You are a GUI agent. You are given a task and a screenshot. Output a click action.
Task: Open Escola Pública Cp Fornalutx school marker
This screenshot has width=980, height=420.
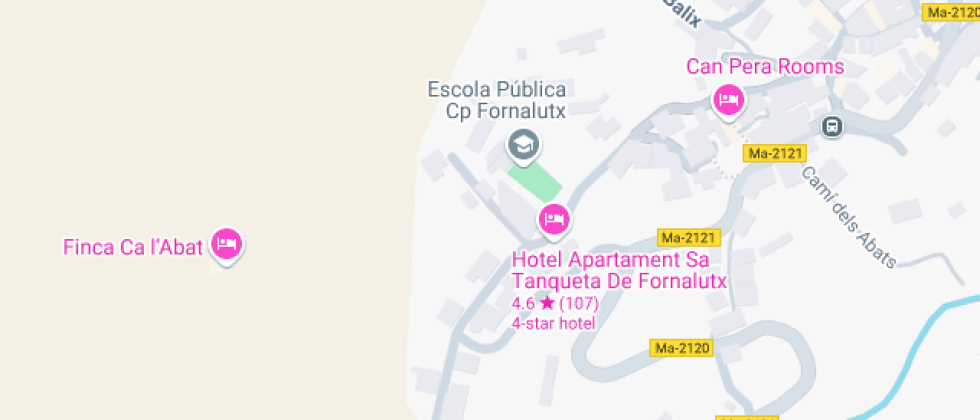(521, 145)
